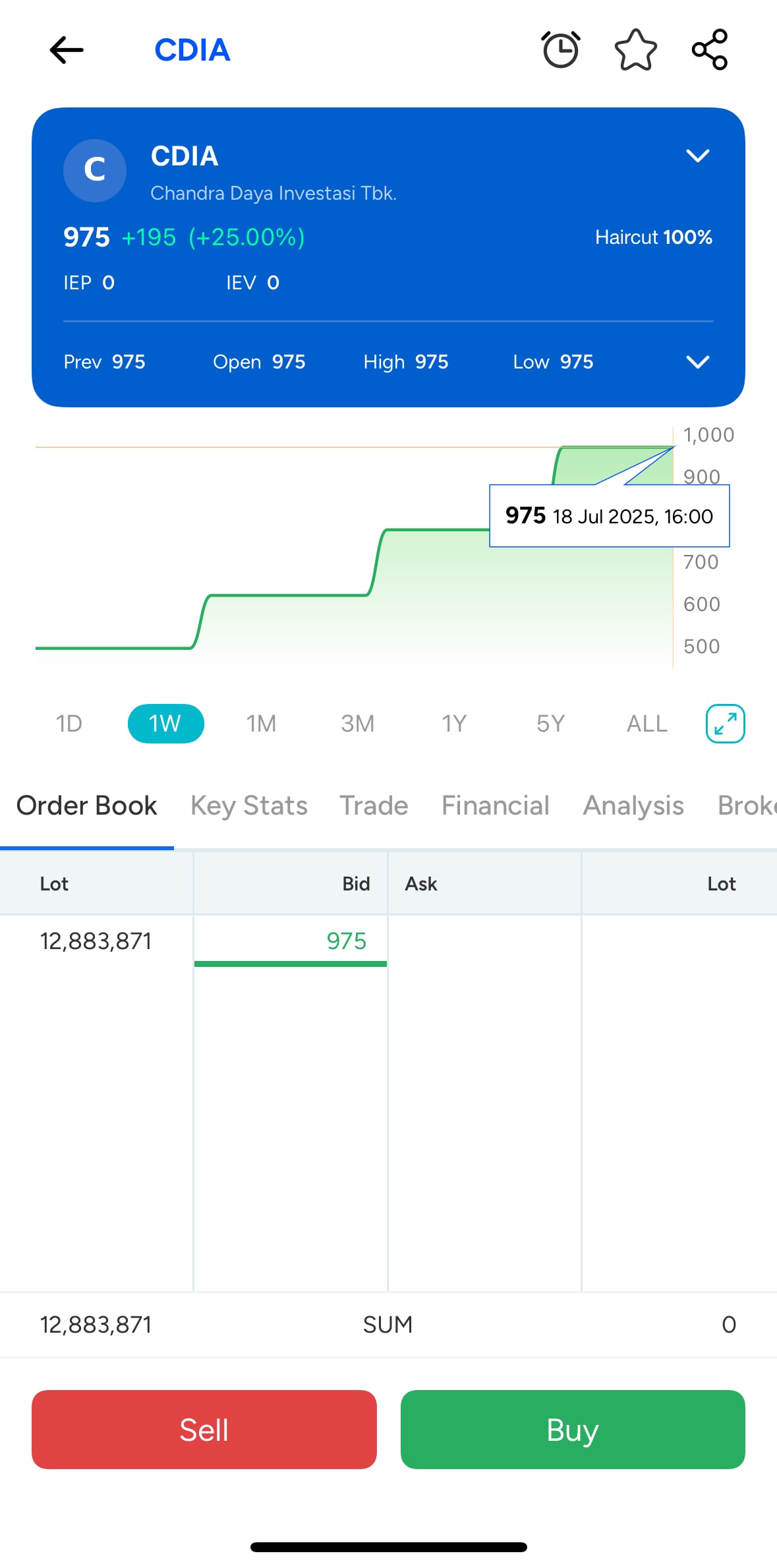Tap the CDIA company logo badge

pyautogui.click(x=95, y=170)
